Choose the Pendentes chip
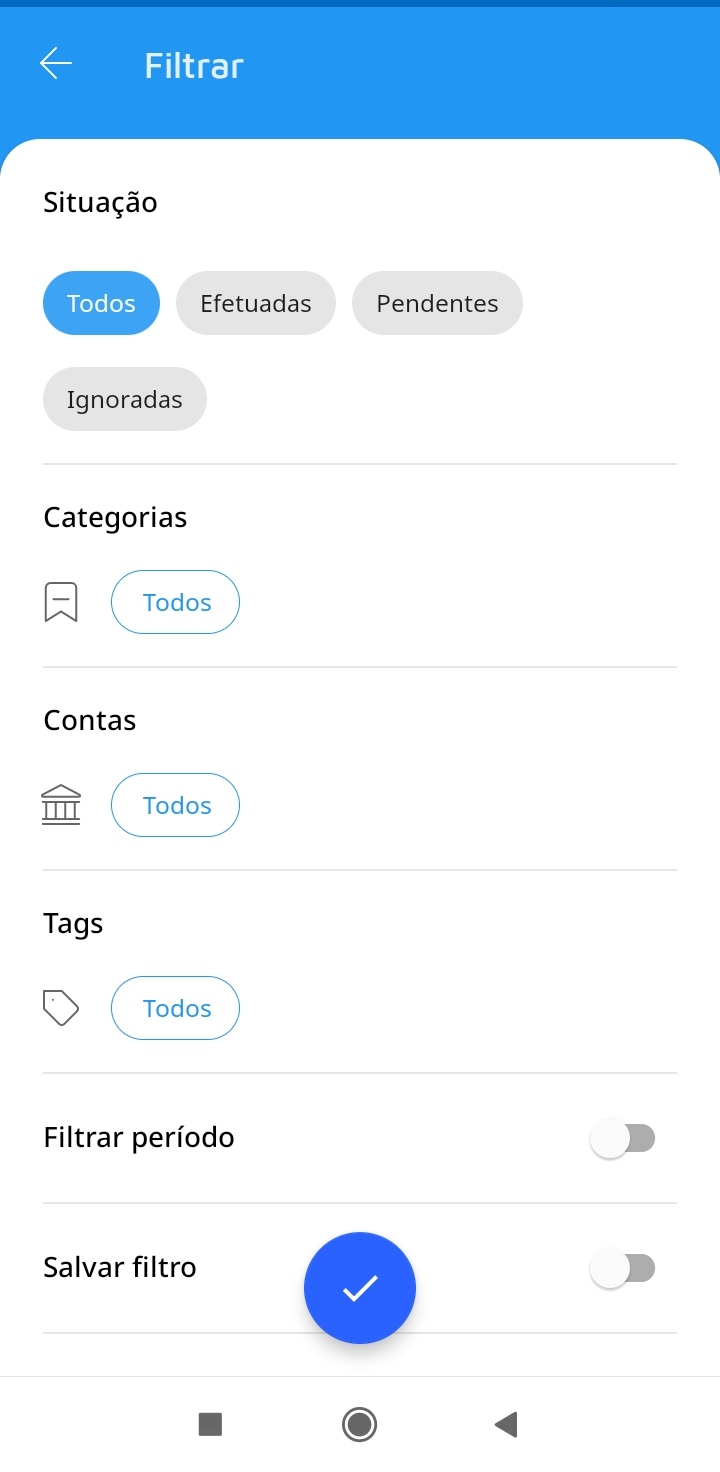720x1472 pixels. click(x=437, y=303)
